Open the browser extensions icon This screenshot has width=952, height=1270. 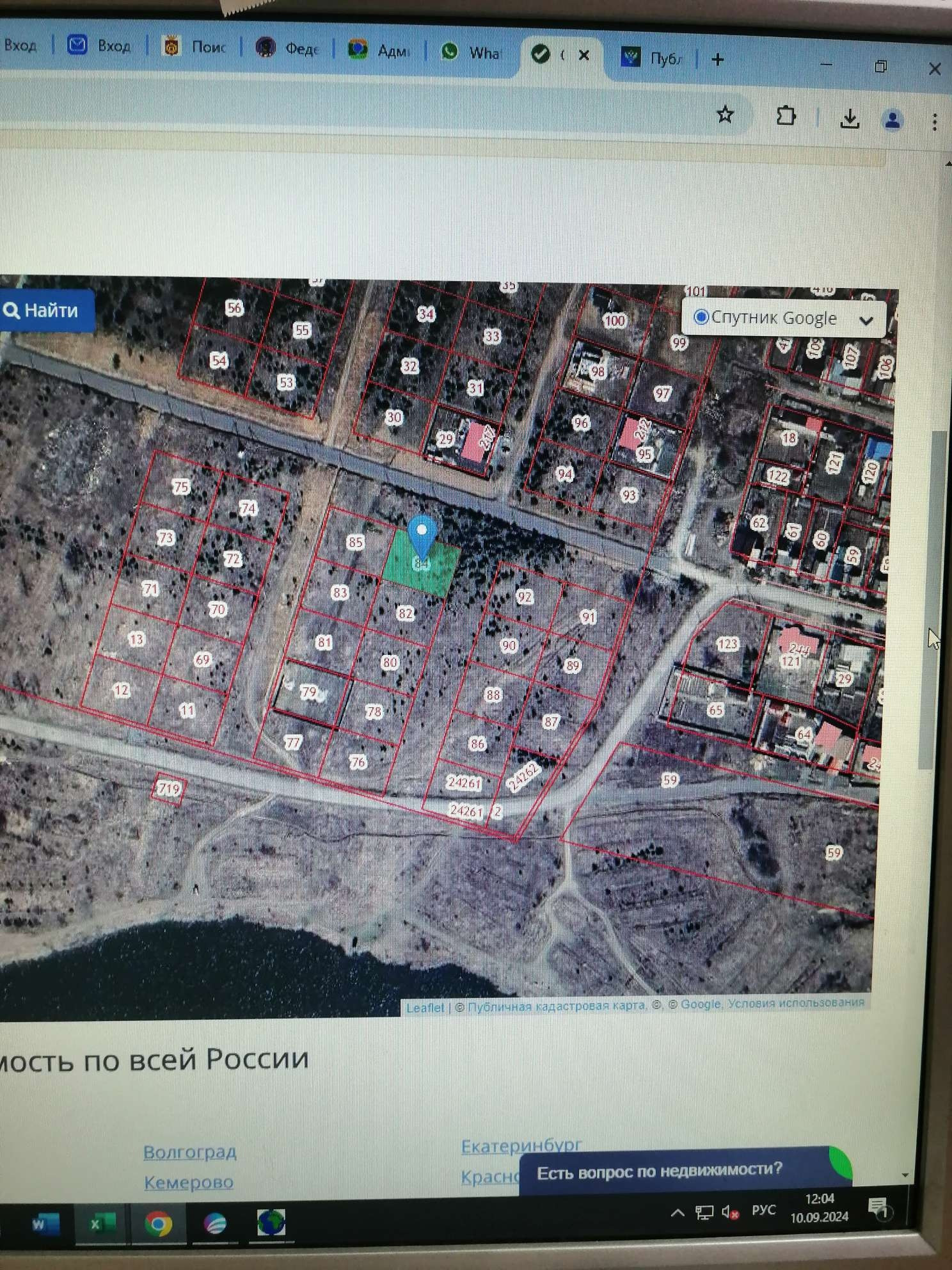[x=786, y=117]
